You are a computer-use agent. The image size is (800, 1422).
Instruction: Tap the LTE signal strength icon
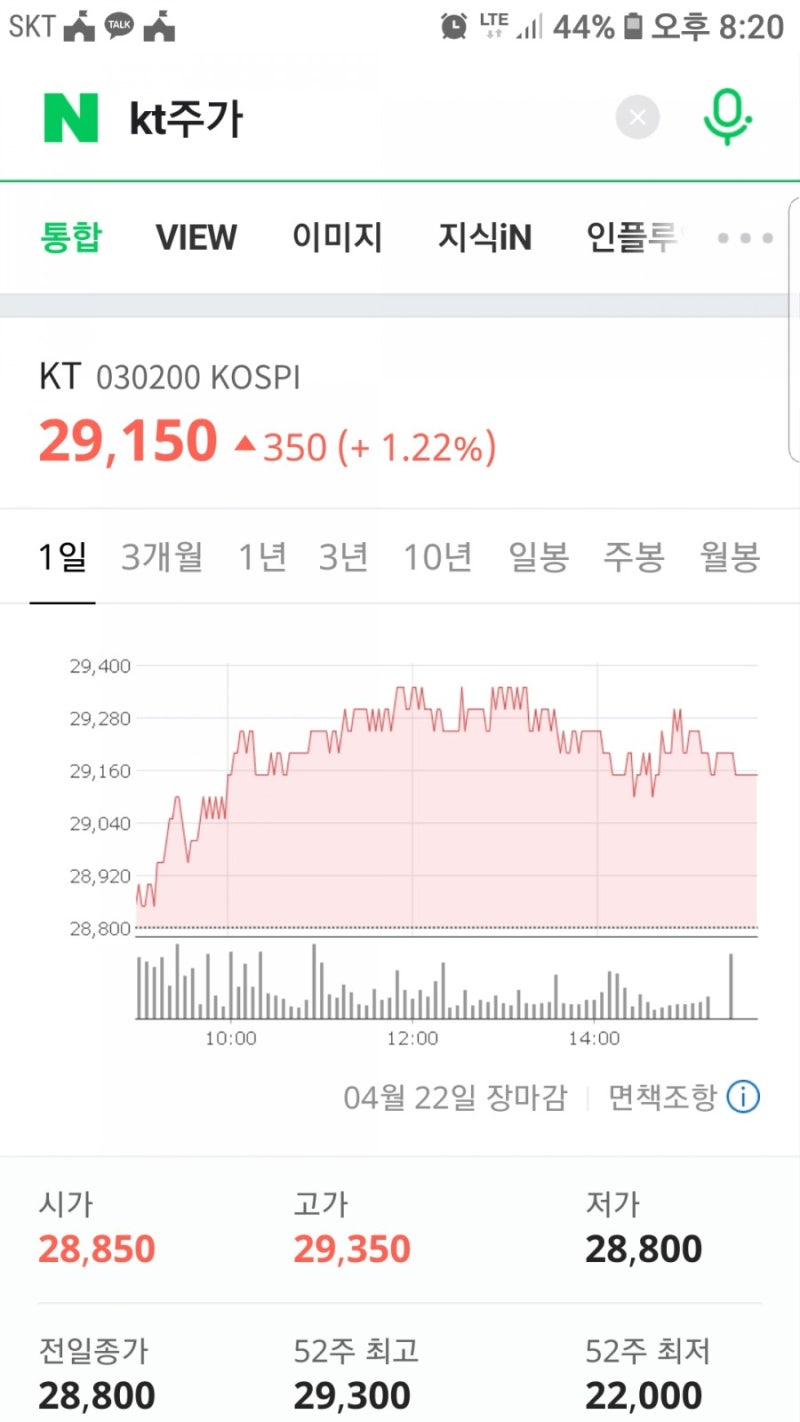pyautogui.click(x=528, y=27)
